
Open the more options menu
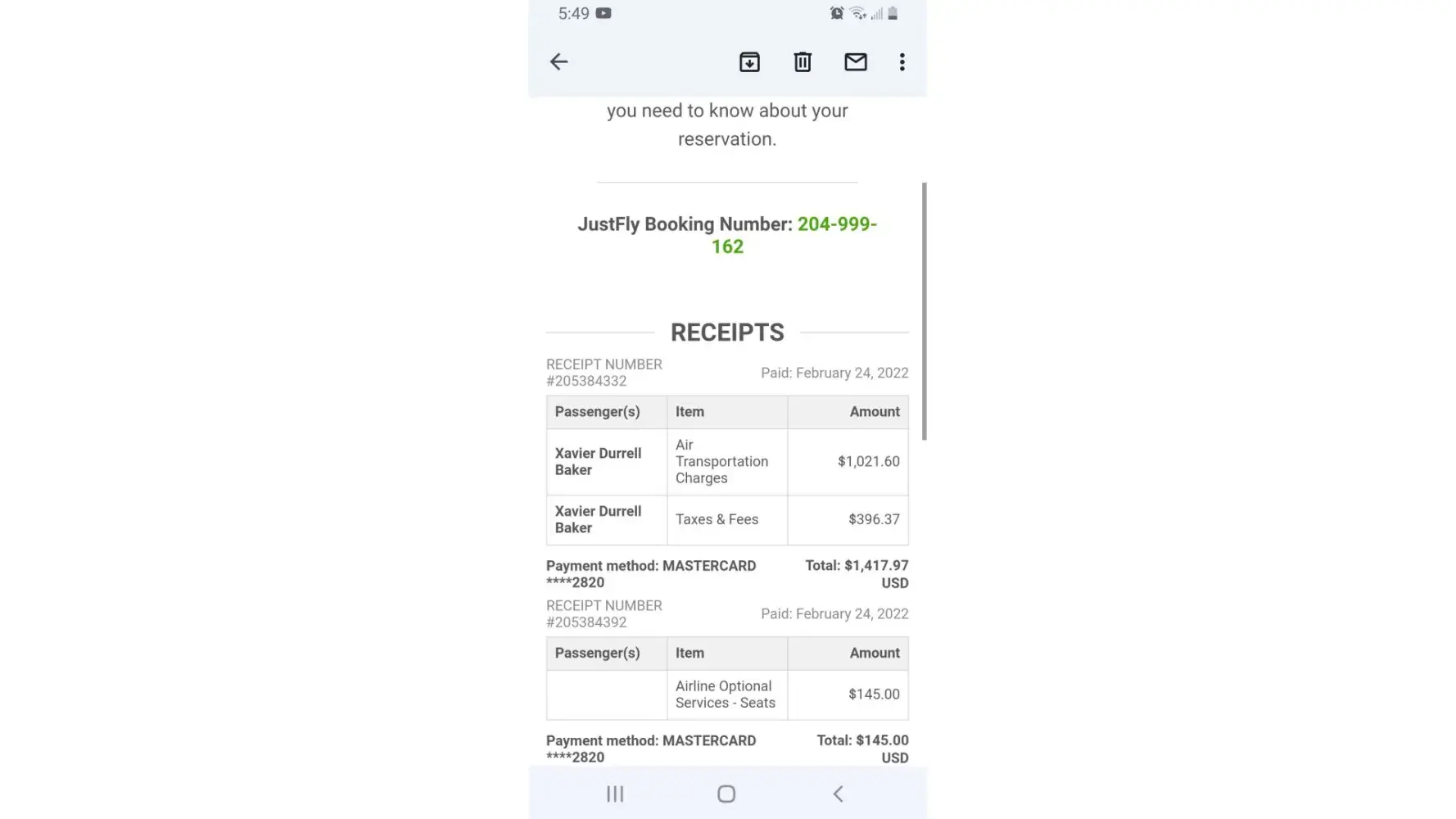point(902,62)
